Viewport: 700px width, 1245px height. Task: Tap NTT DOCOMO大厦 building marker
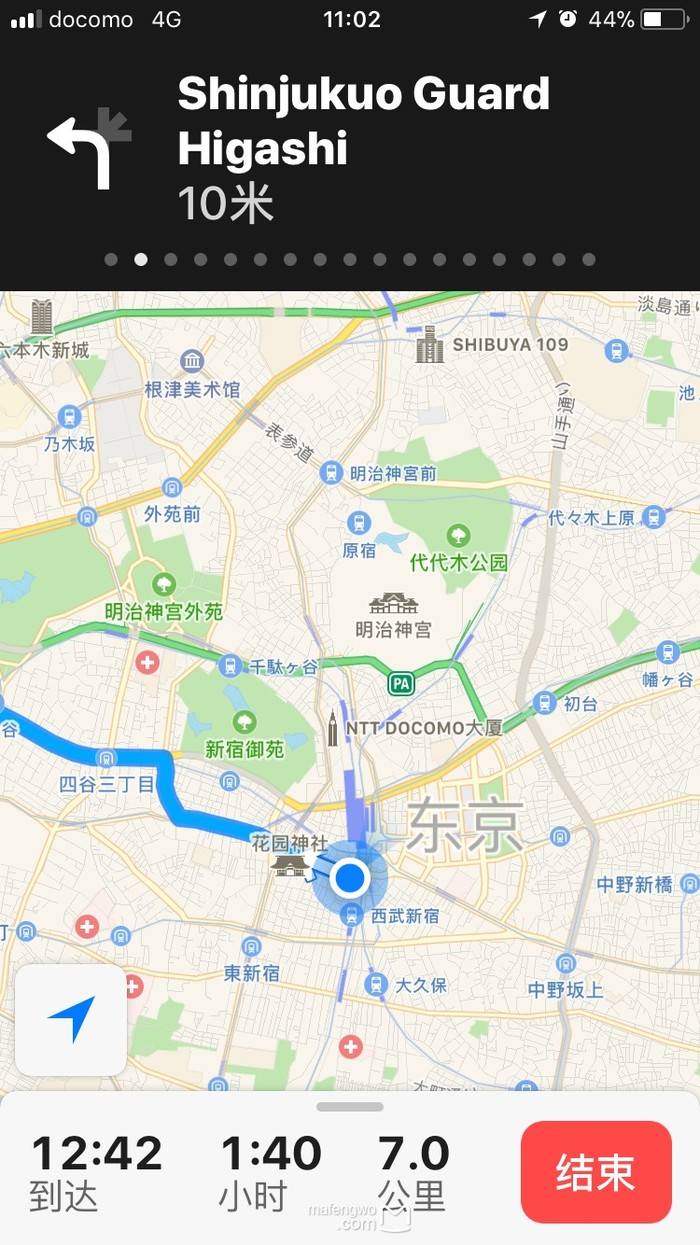coord(333,730)
